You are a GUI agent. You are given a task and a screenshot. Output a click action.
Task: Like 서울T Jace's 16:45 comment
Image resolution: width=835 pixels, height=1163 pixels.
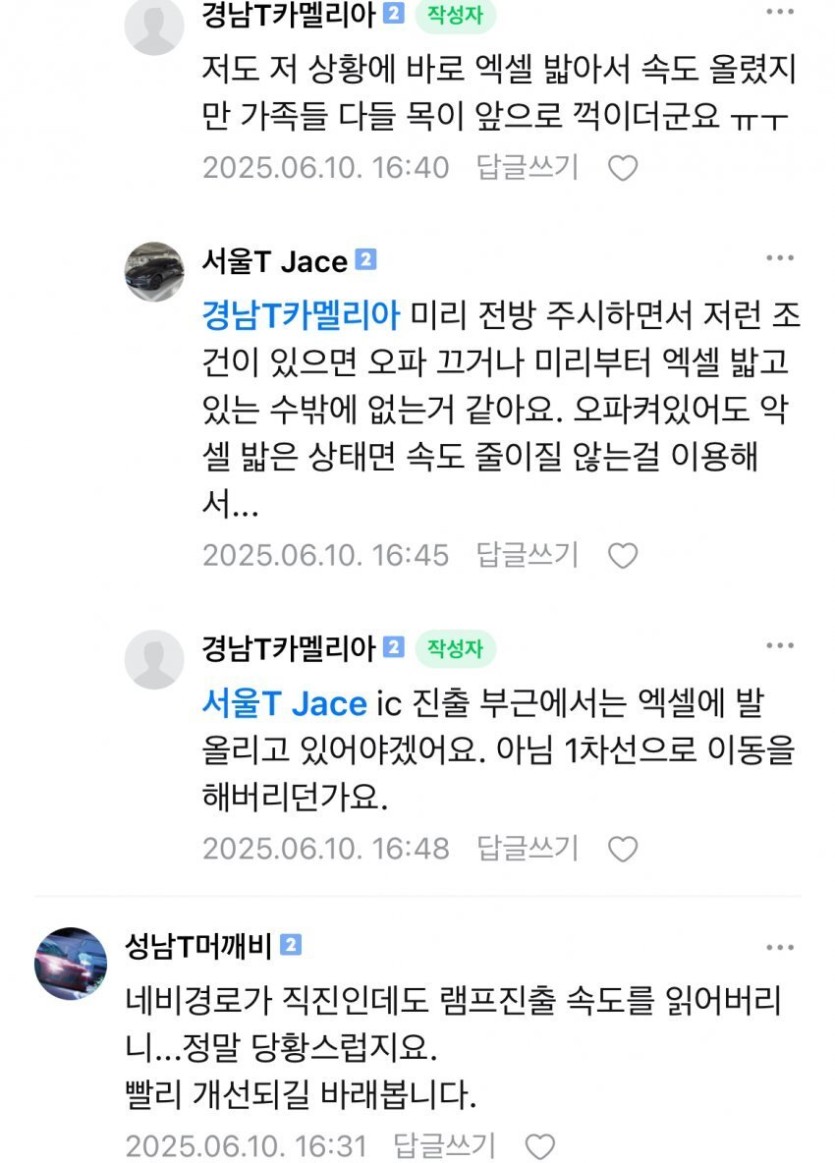(623, 555)
